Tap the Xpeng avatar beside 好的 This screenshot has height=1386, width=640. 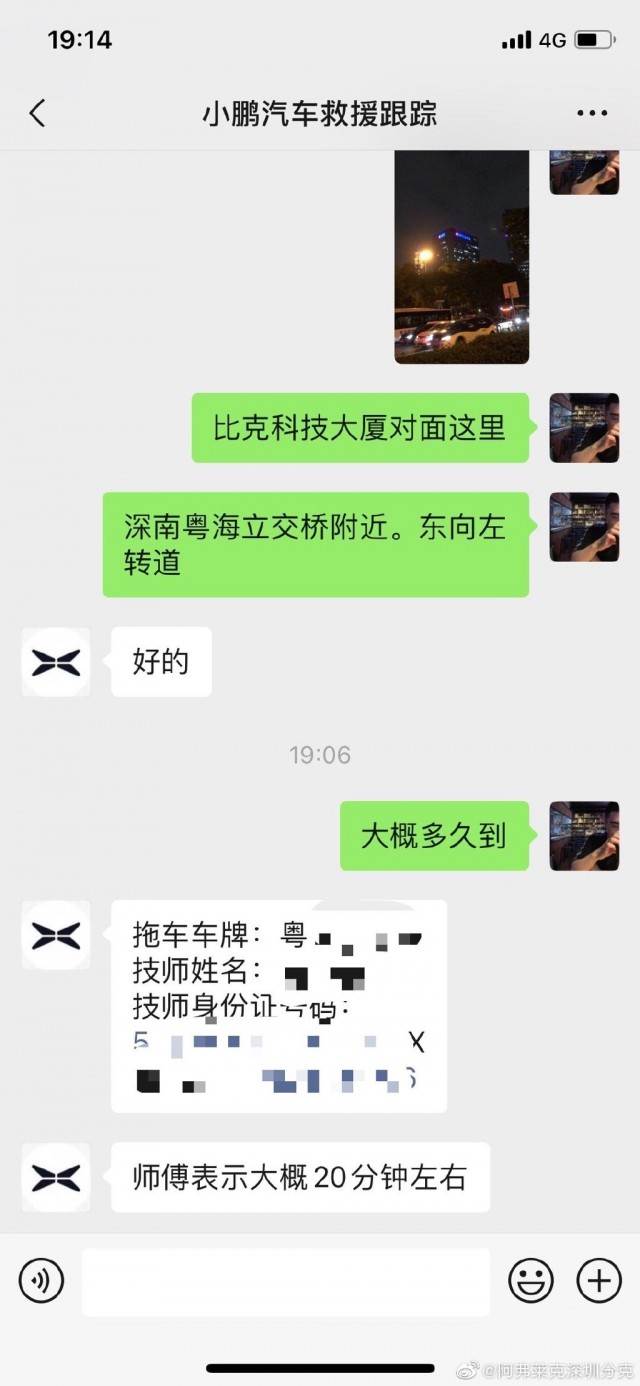(x=56, y=662)
